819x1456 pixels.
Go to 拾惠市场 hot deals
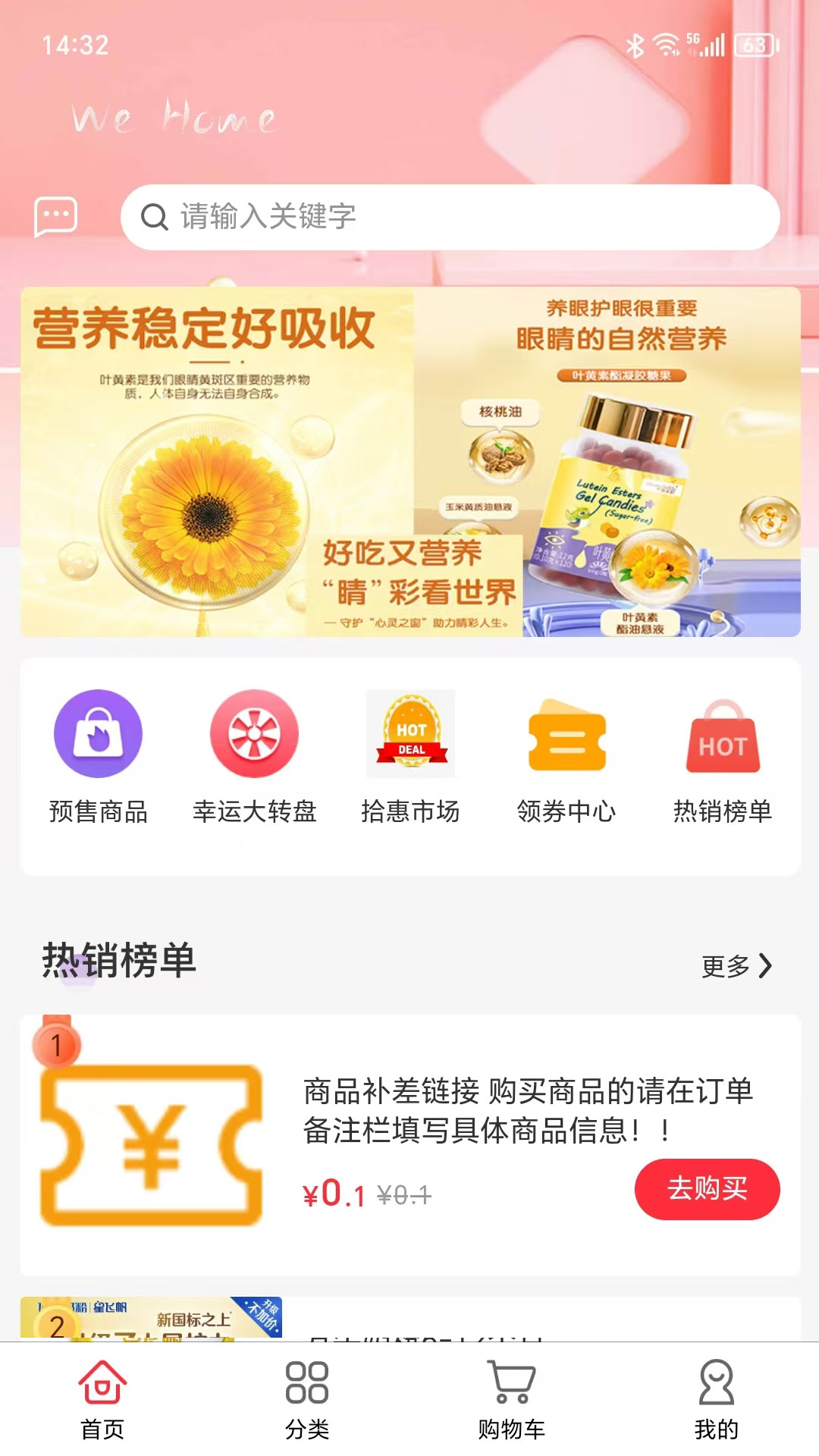coord(410,755)
